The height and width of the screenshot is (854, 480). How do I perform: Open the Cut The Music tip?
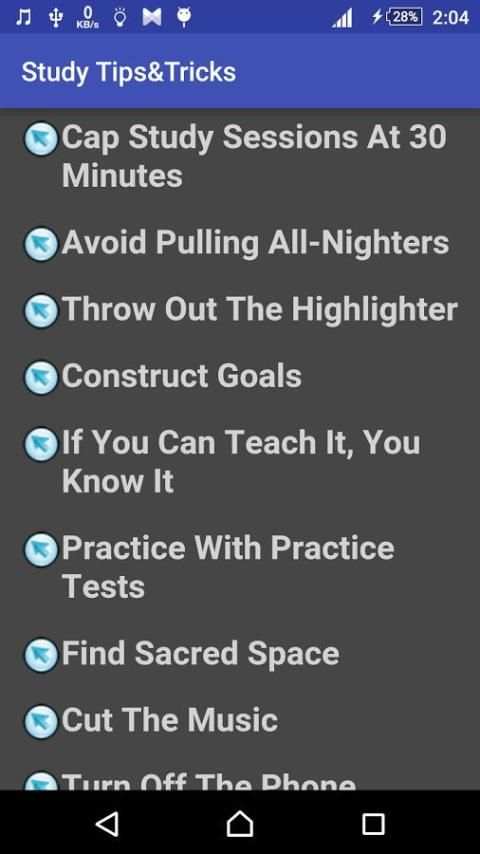240,720
